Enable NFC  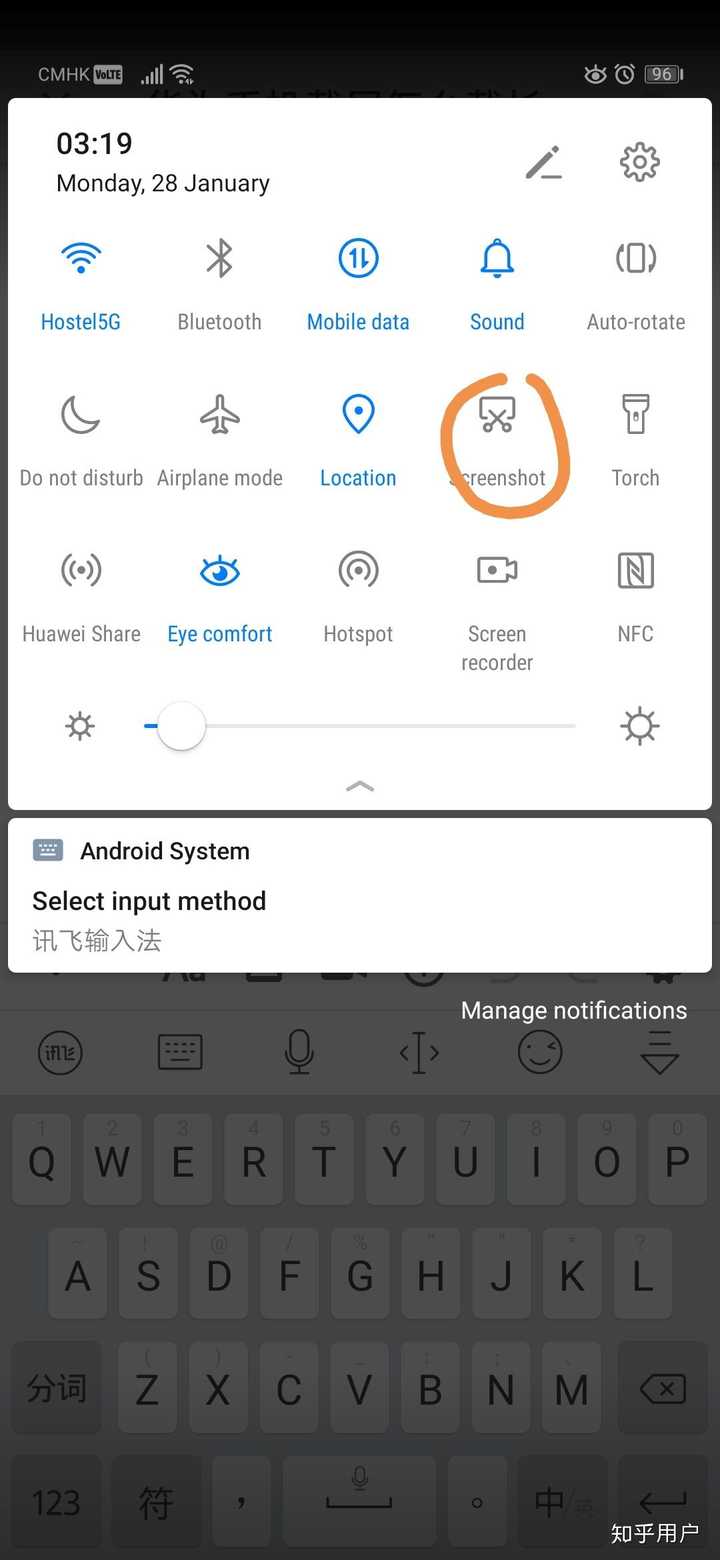coord(636,571)
